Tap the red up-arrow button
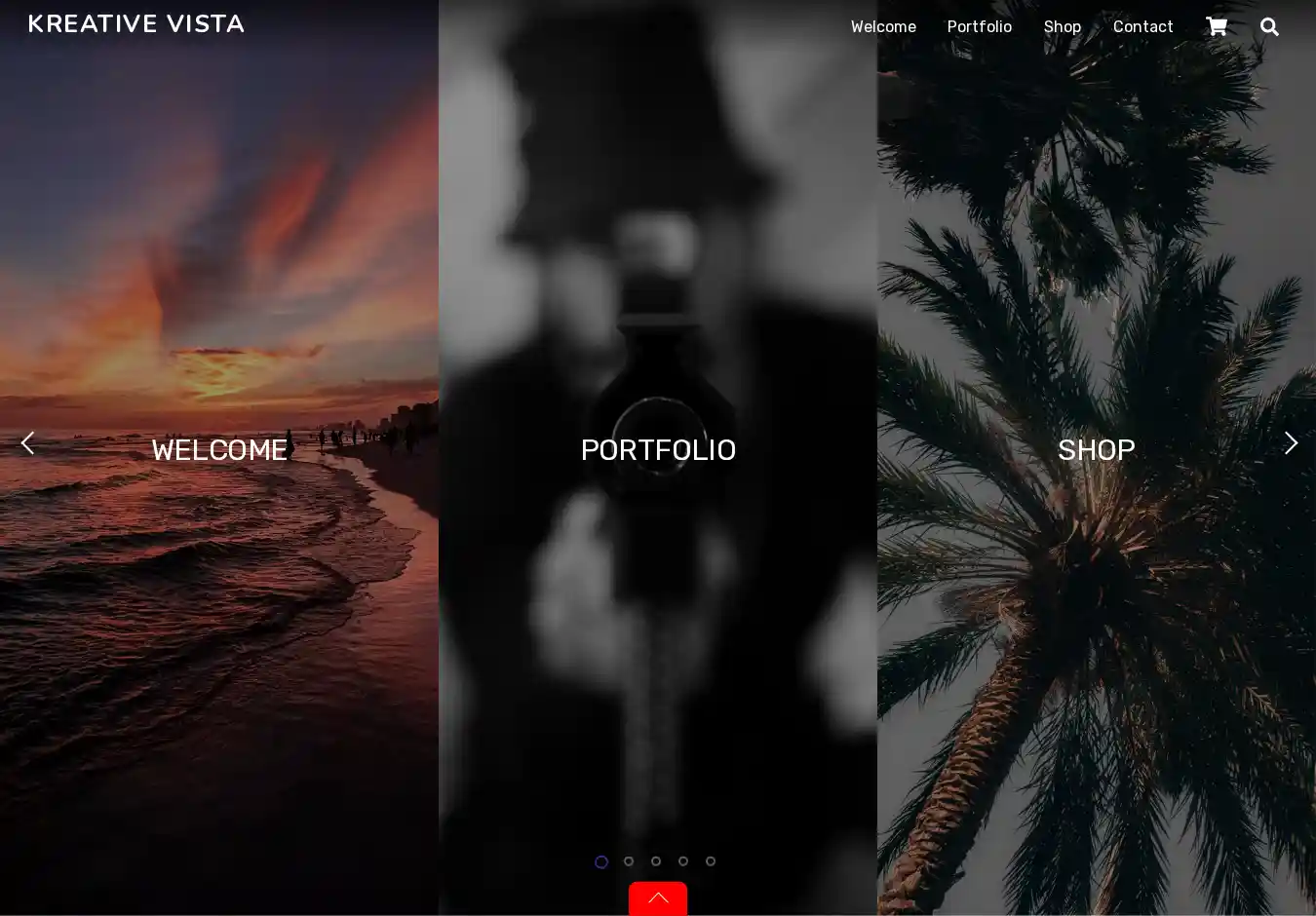 (658, 898)
